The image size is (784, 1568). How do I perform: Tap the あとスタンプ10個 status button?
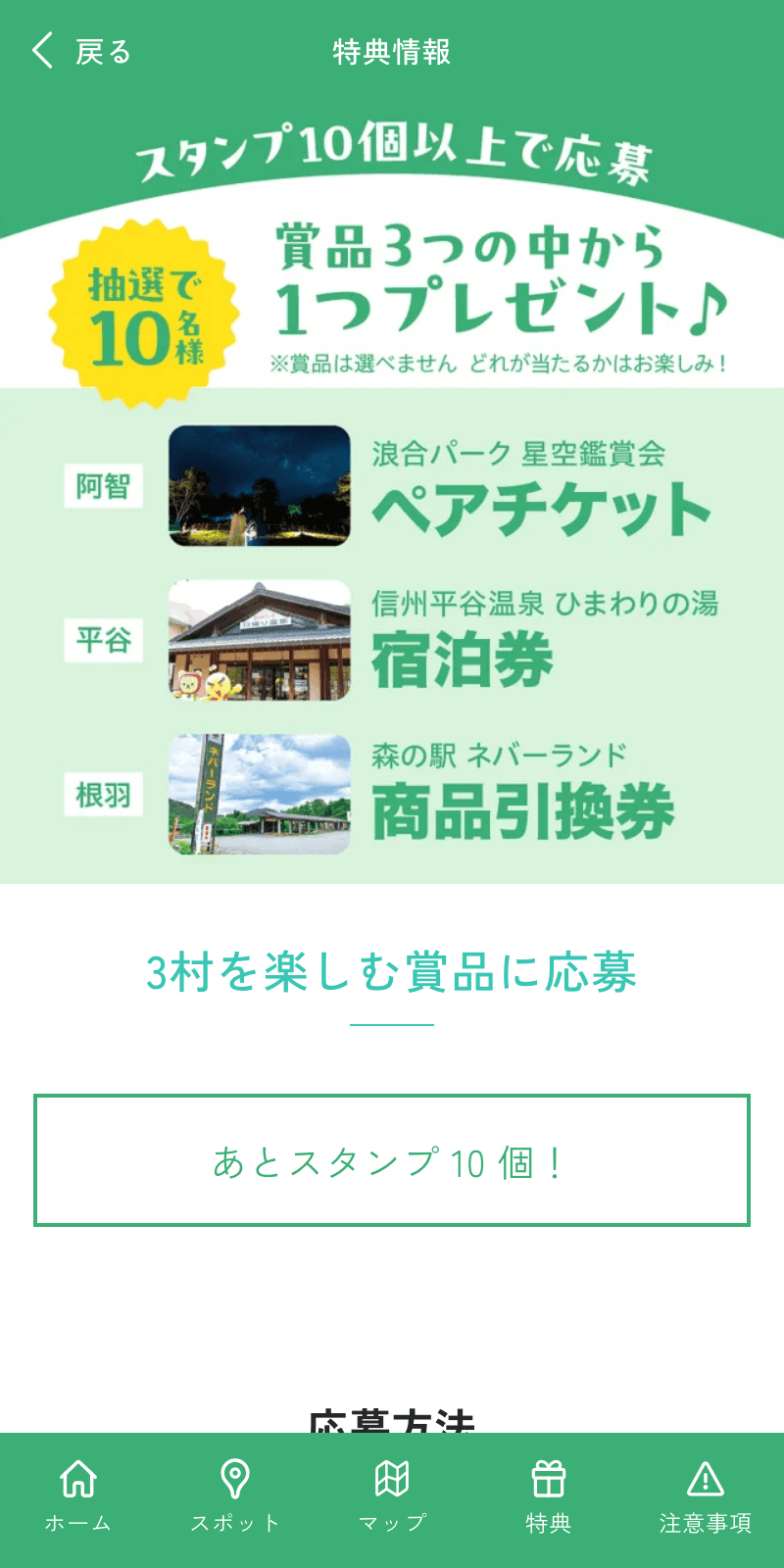coord(391,1160)
